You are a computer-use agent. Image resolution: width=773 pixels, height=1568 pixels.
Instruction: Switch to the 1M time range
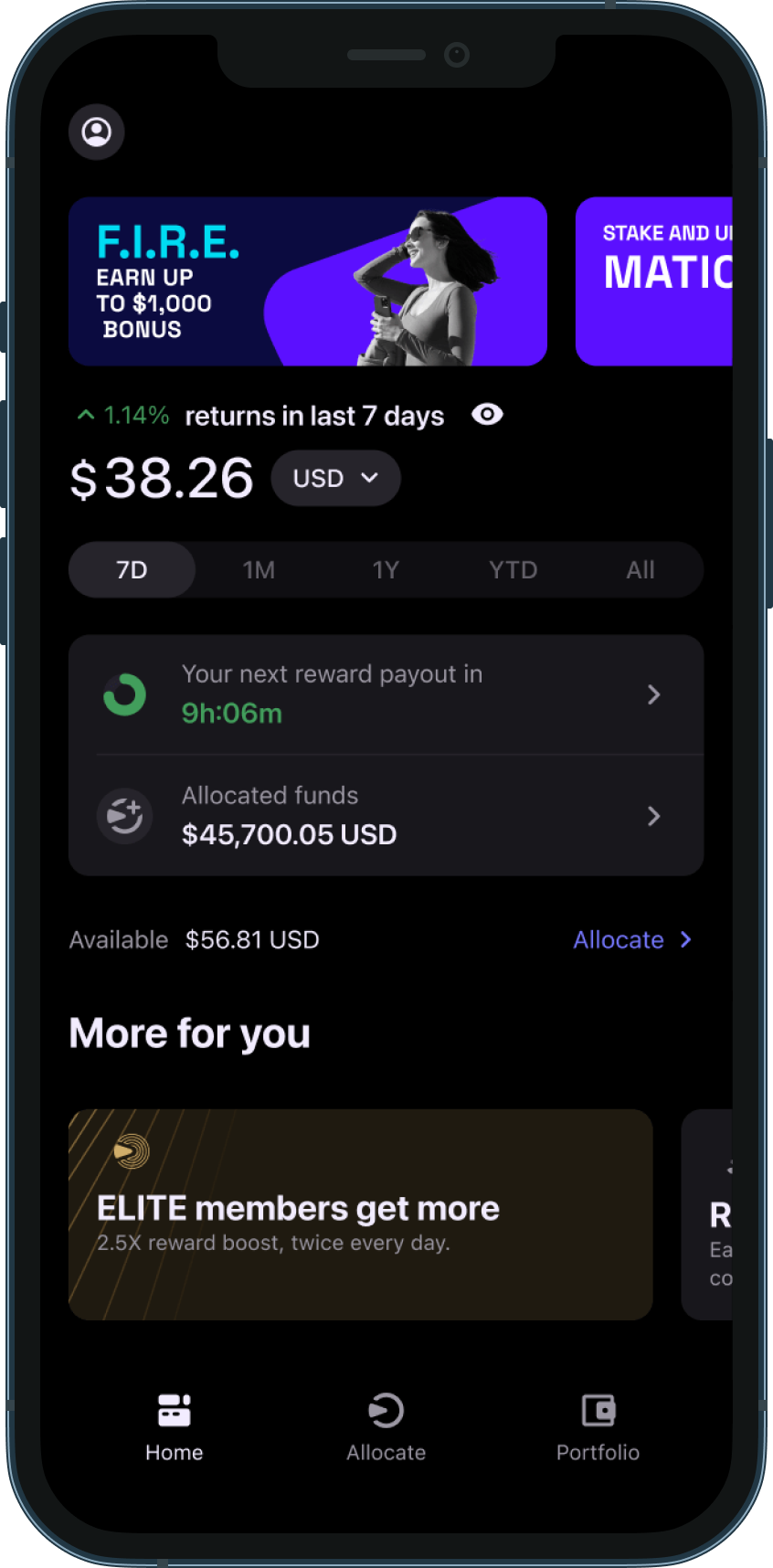(x=259, y=570)
